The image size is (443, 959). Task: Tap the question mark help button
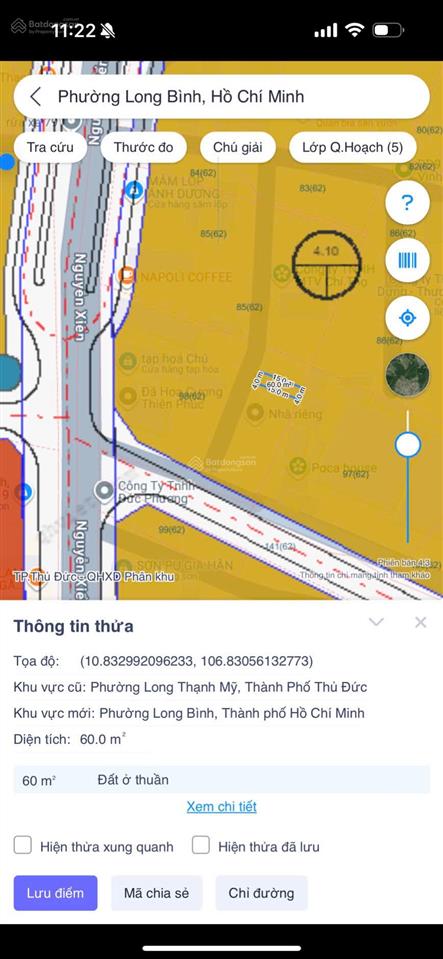(407, 202)
